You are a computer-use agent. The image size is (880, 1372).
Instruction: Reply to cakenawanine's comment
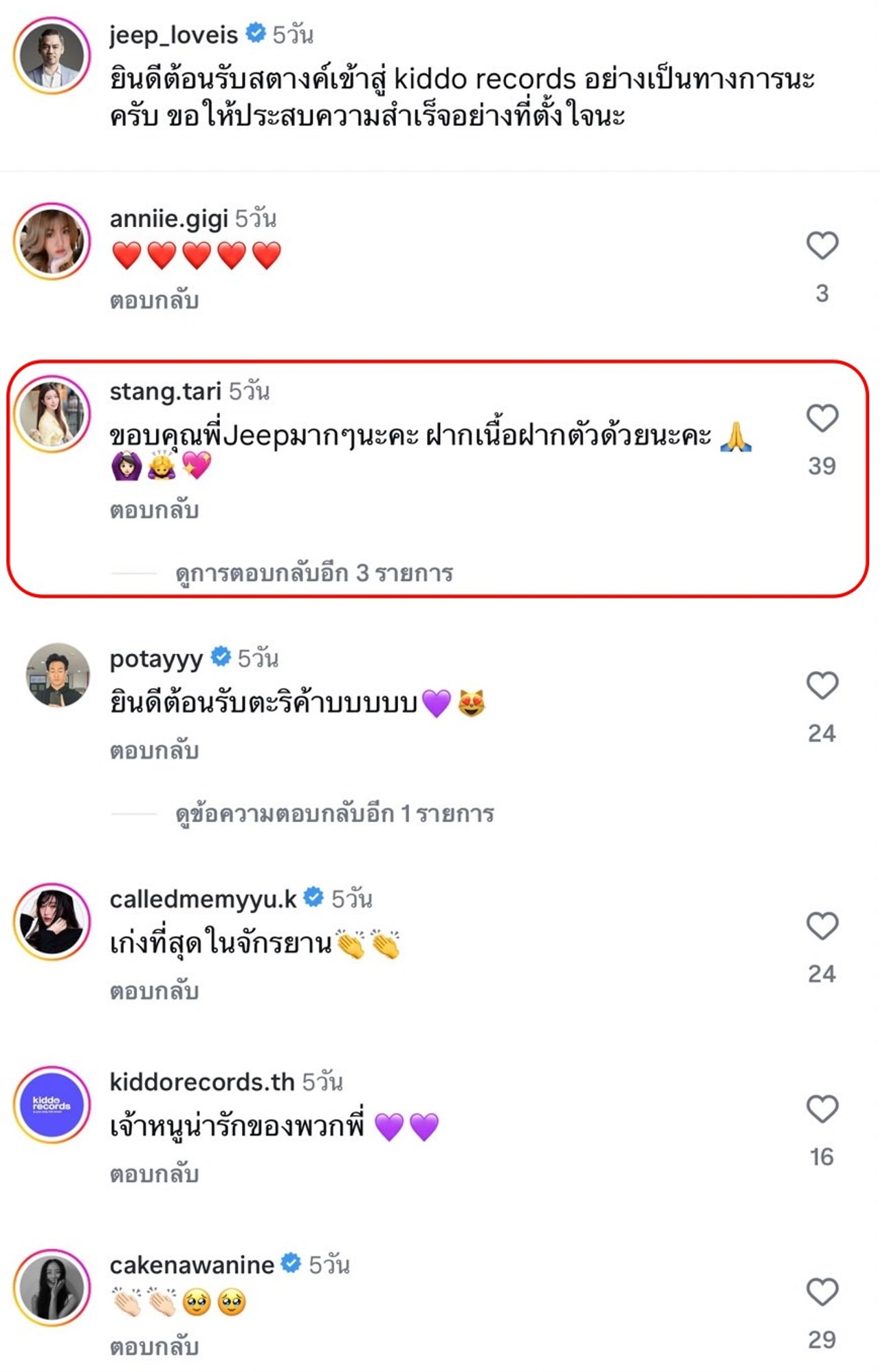click(x=154, y=1347)
